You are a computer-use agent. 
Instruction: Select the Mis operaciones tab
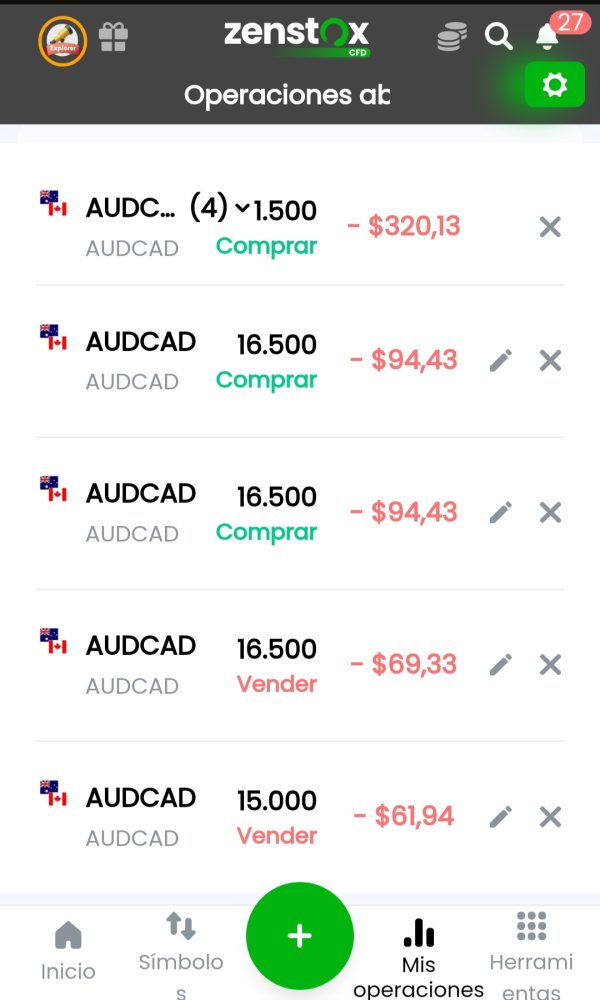418,957
